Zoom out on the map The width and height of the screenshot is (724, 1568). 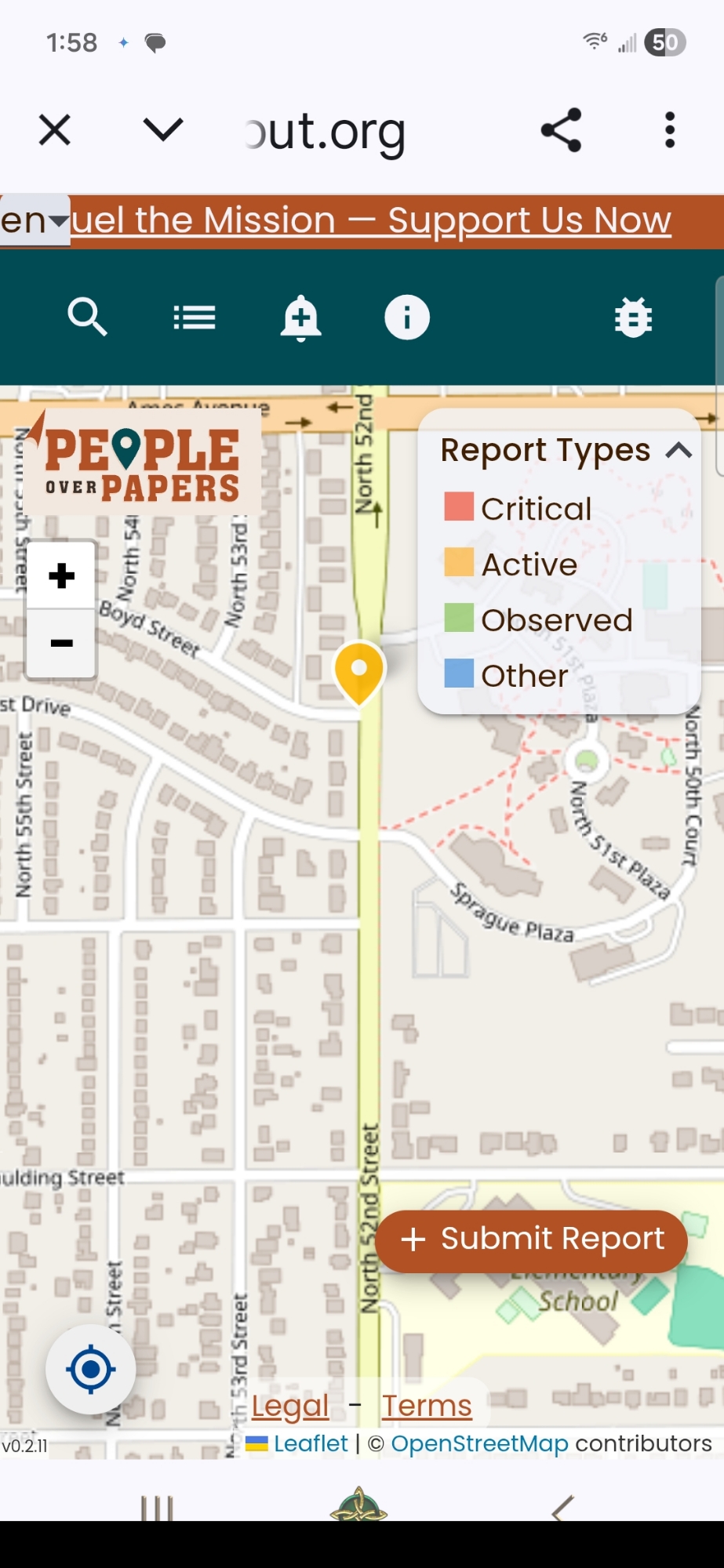point(61,644)
